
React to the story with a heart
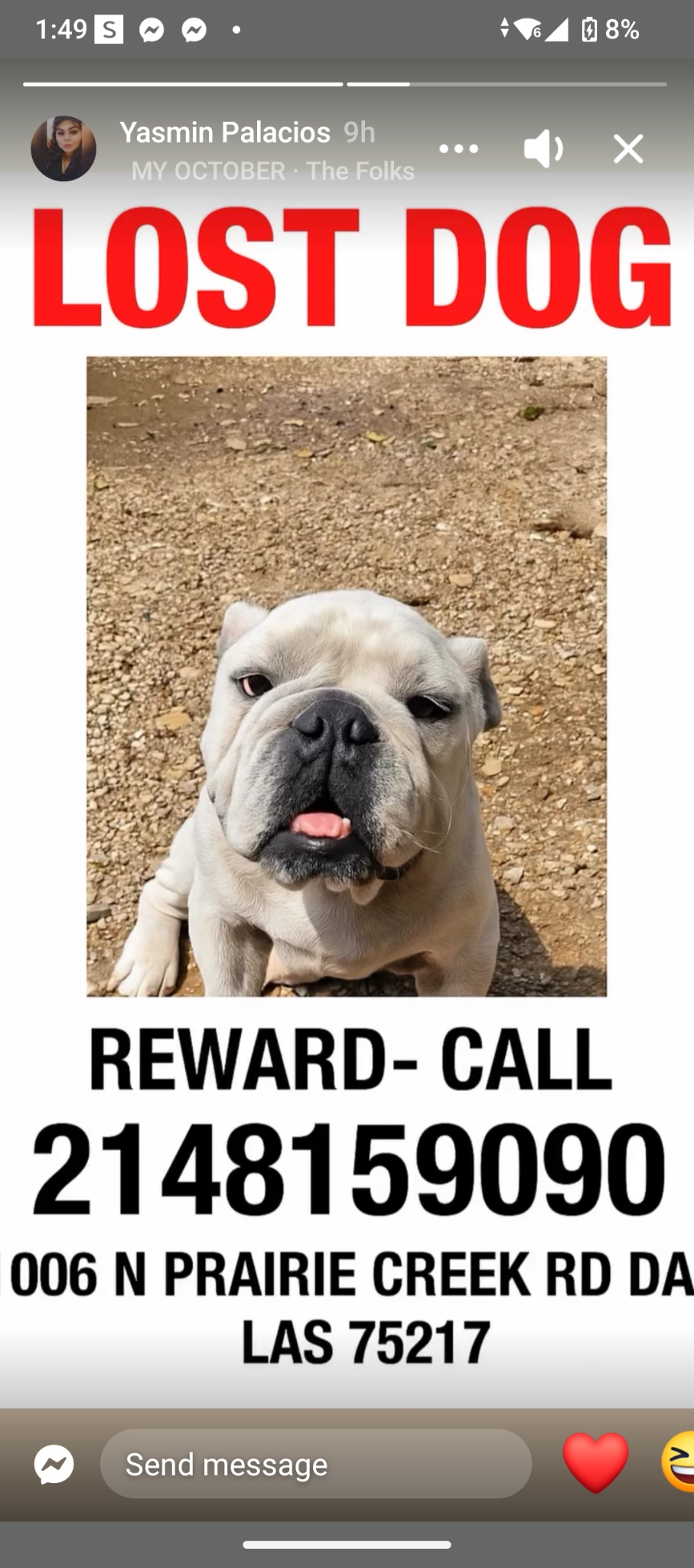click(x=596, y=1463)
